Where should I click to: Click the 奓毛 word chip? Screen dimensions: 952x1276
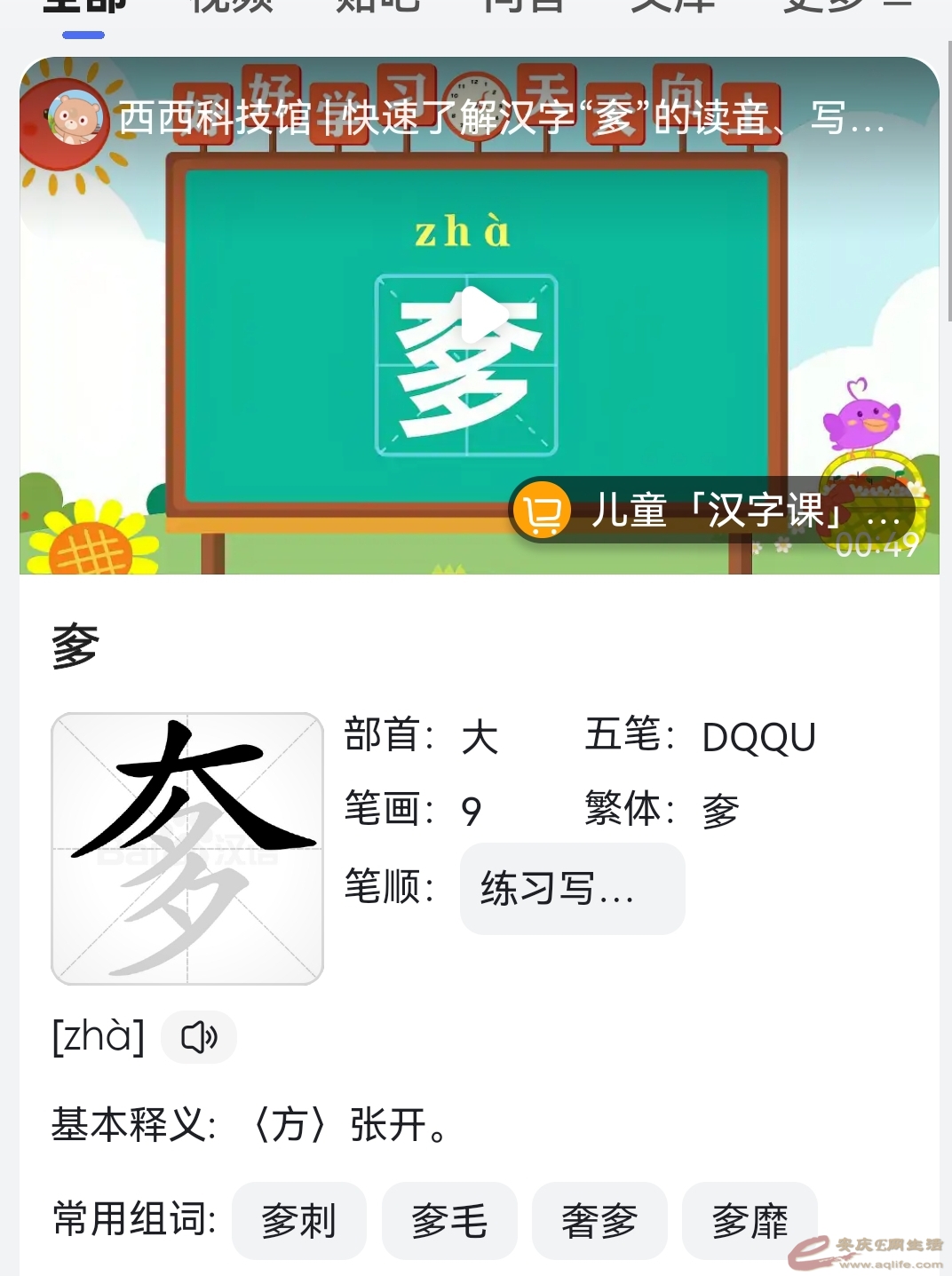449,1222
